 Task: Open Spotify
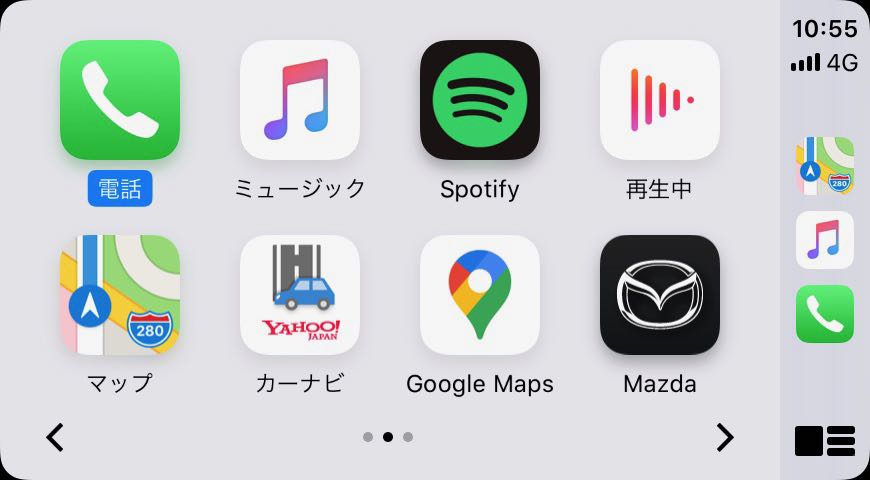480,100
